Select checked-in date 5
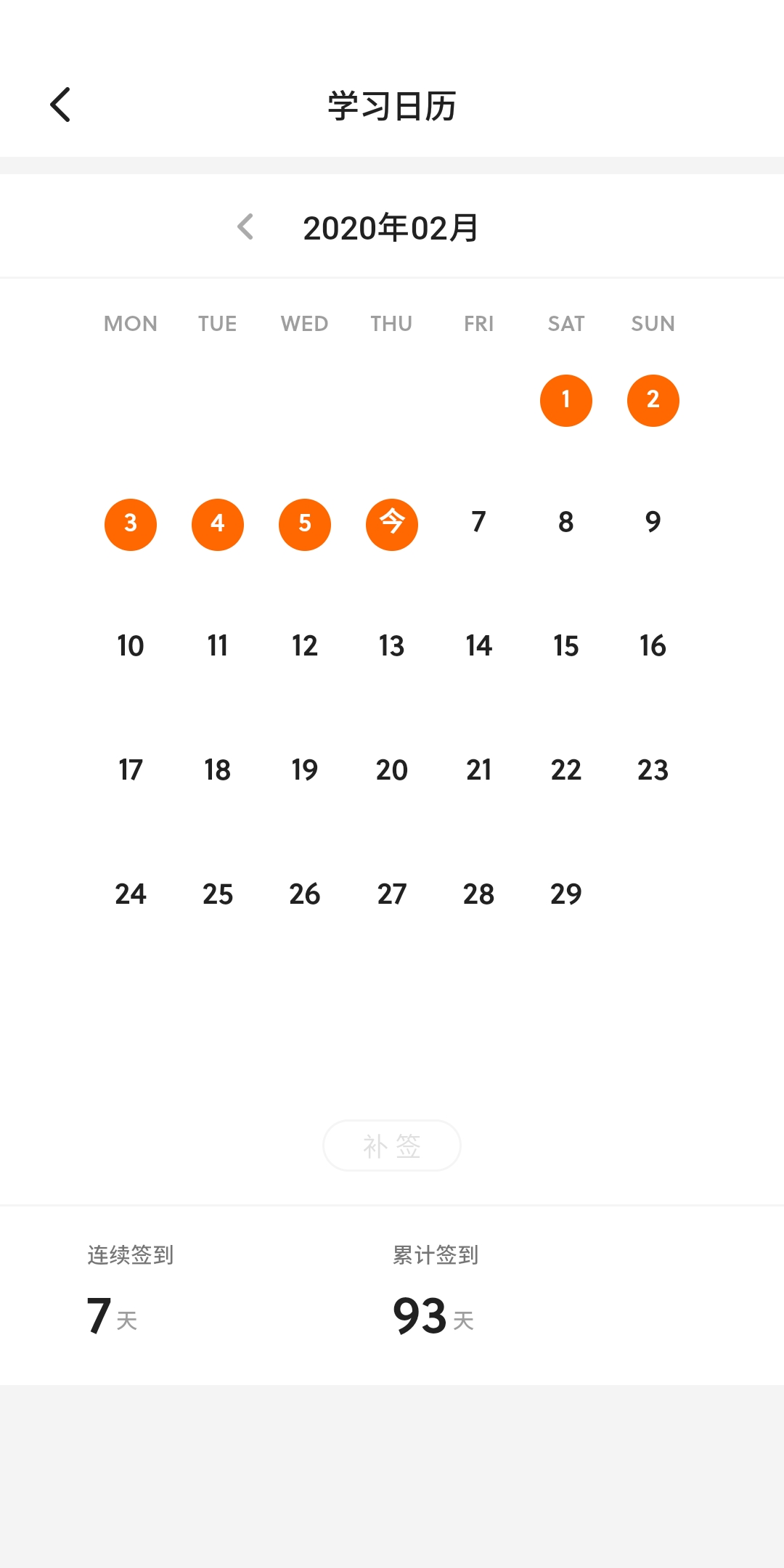The height and width of the screenshot is (1568, 784). pyautogui.click(x=305, y=524)
